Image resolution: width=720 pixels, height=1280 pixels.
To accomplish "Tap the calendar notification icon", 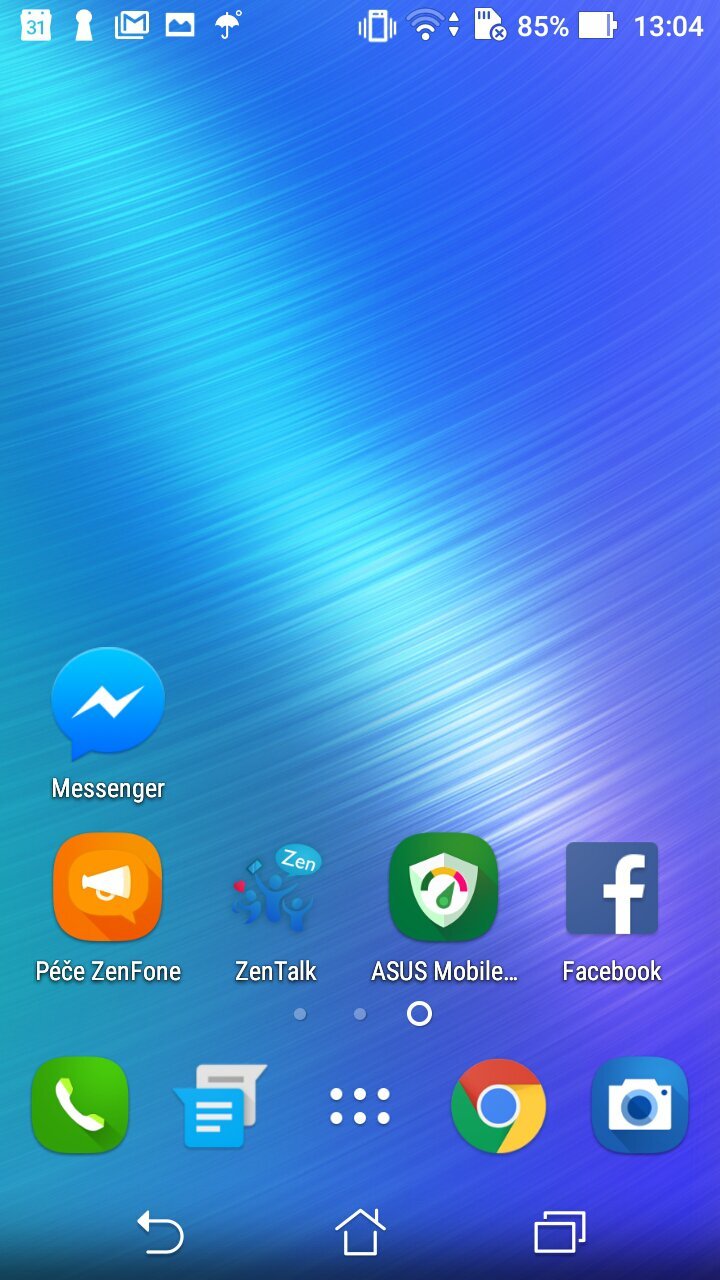I will click(36, 25).
